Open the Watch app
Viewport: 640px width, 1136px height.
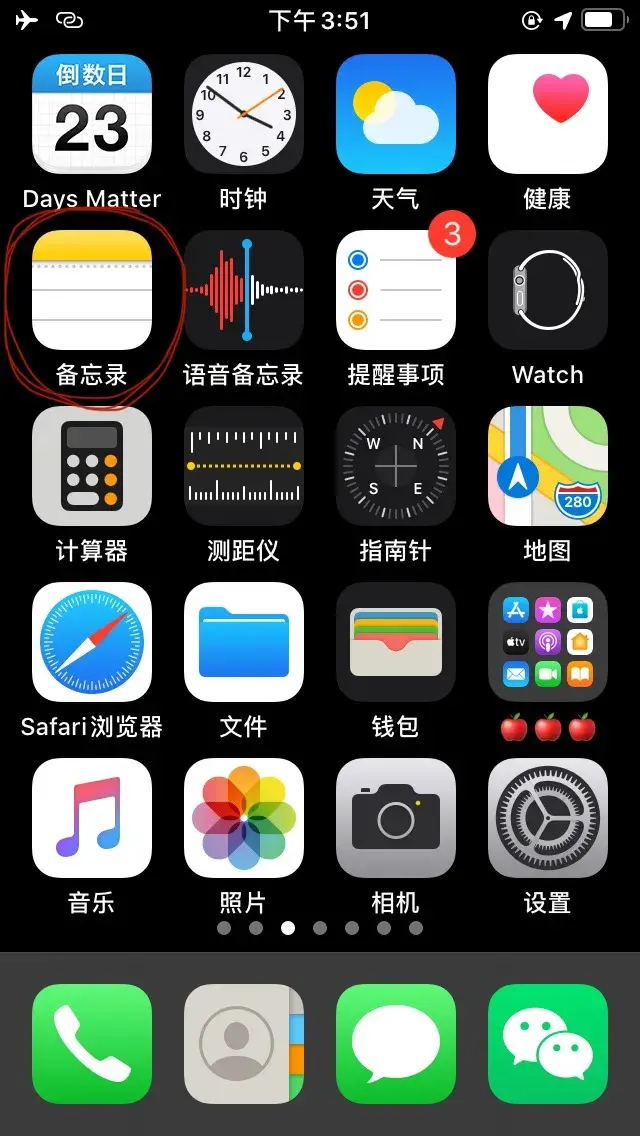[x=547, y=290]
